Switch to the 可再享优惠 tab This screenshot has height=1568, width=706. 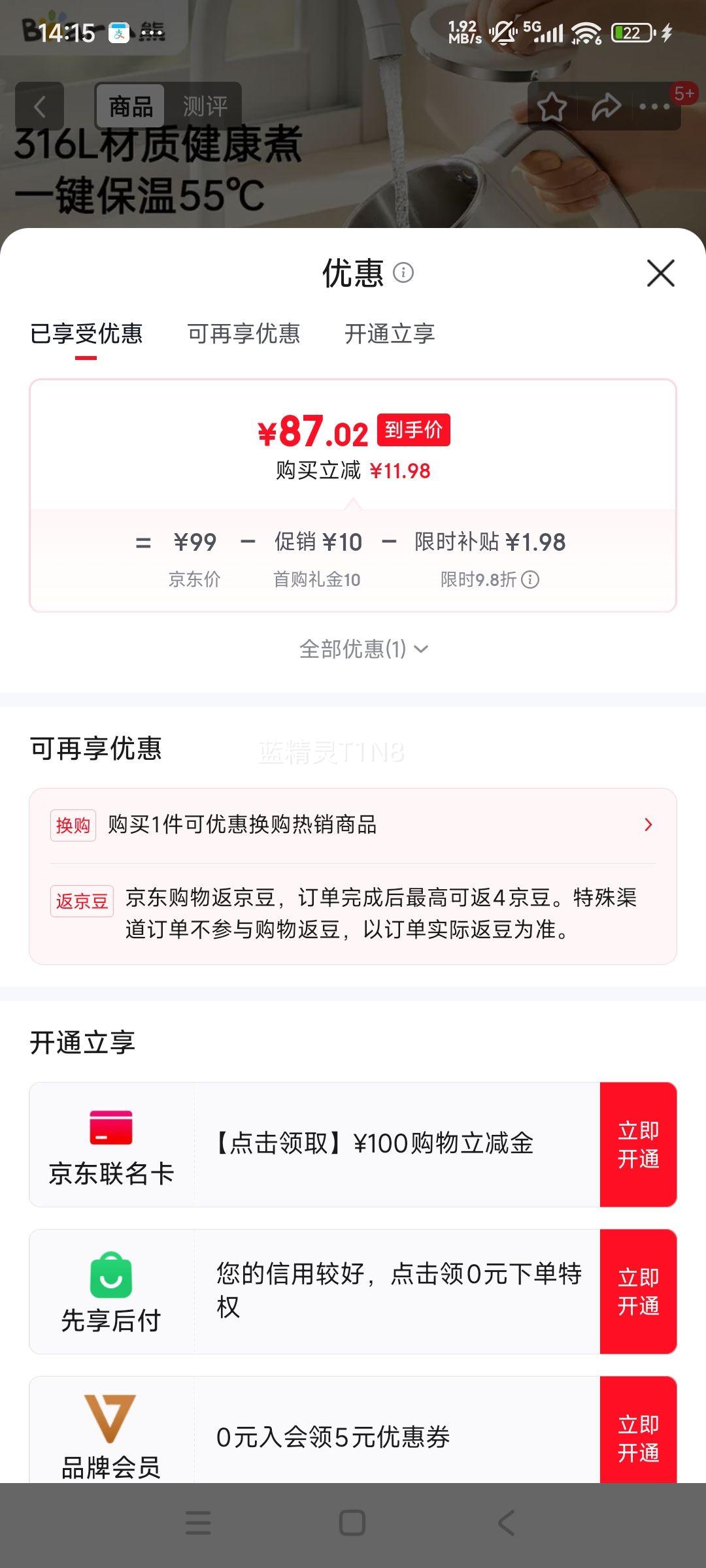pos(244,335)
